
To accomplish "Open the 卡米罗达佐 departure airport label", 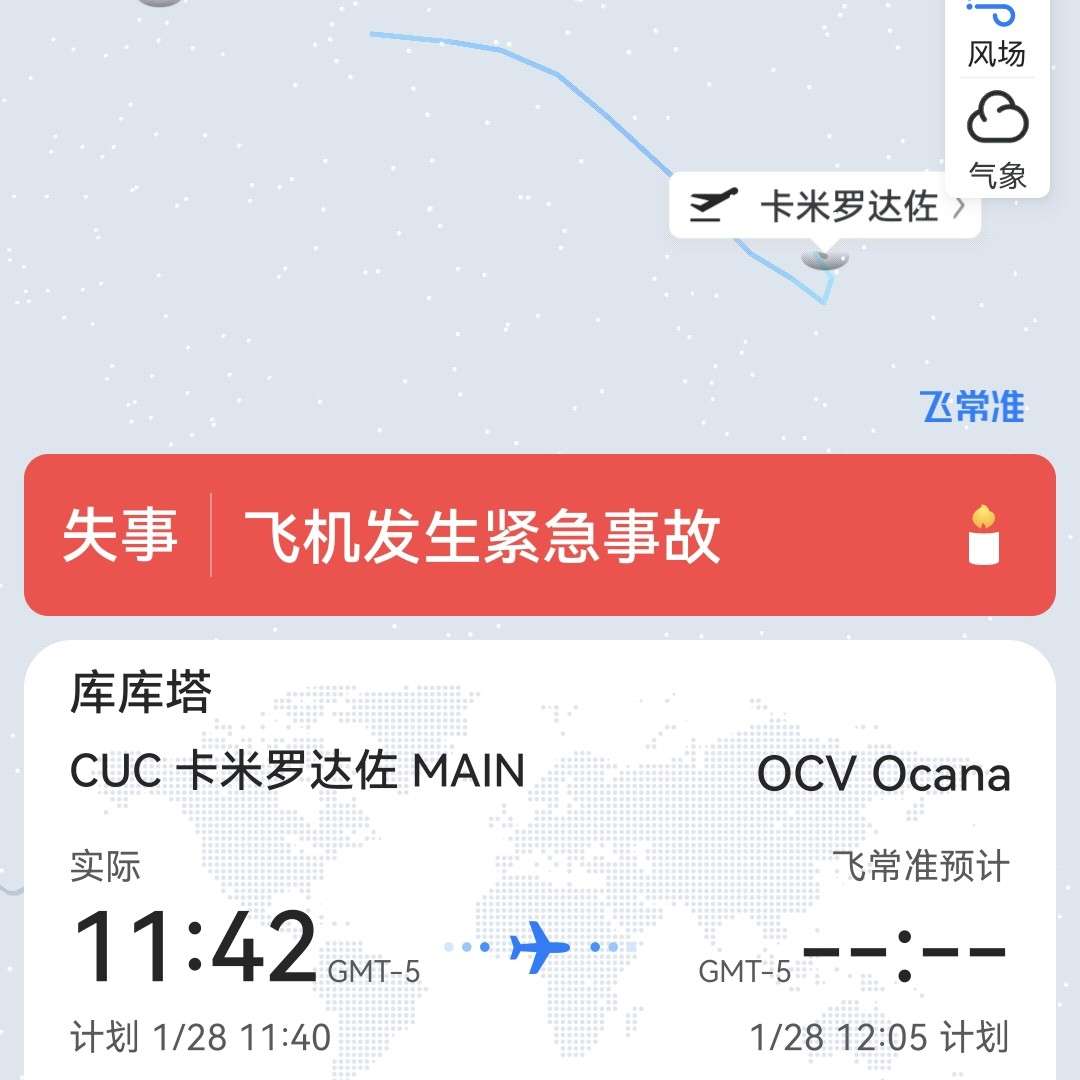I will coord(825,206).
